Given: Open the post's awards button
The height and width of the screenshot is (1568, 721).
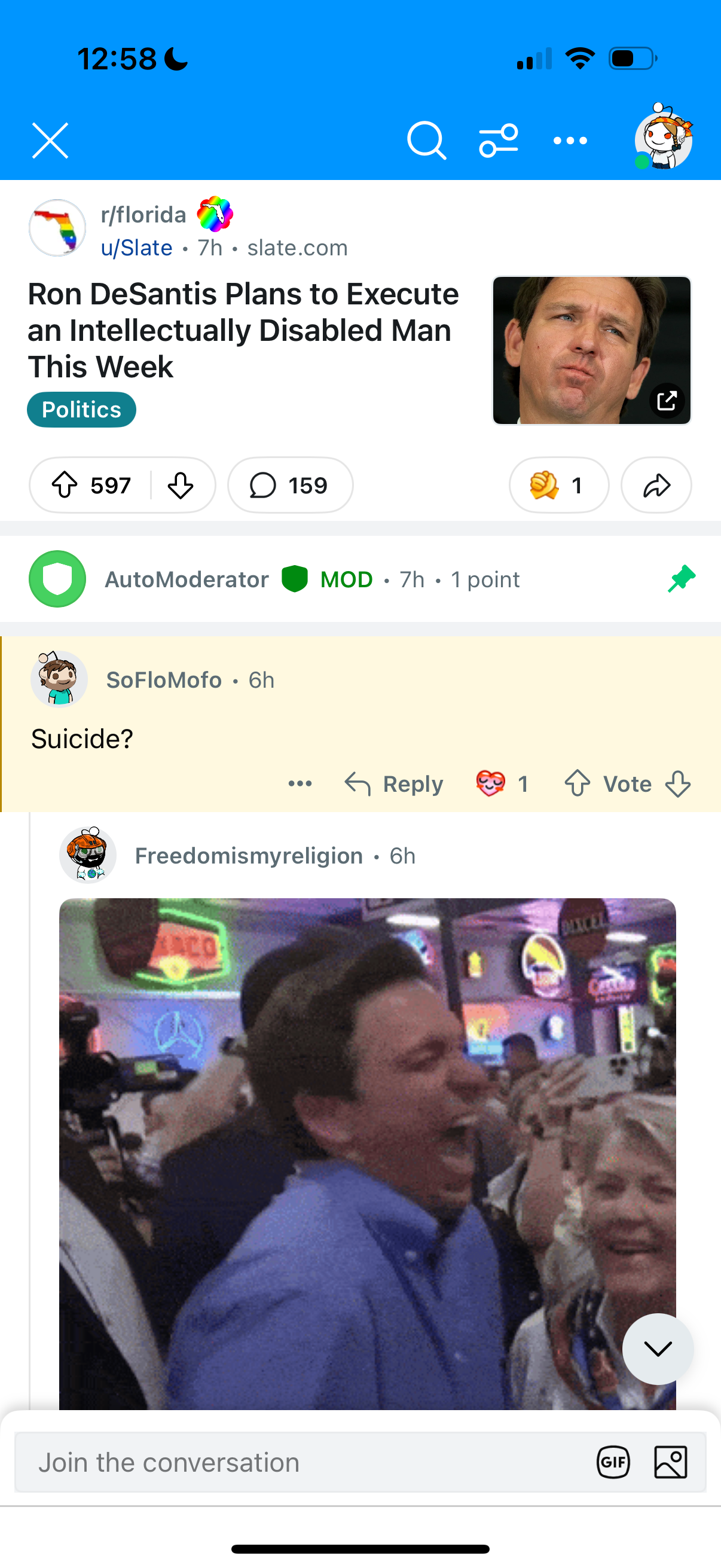Looking at the screenshot, I should (558, 485).
